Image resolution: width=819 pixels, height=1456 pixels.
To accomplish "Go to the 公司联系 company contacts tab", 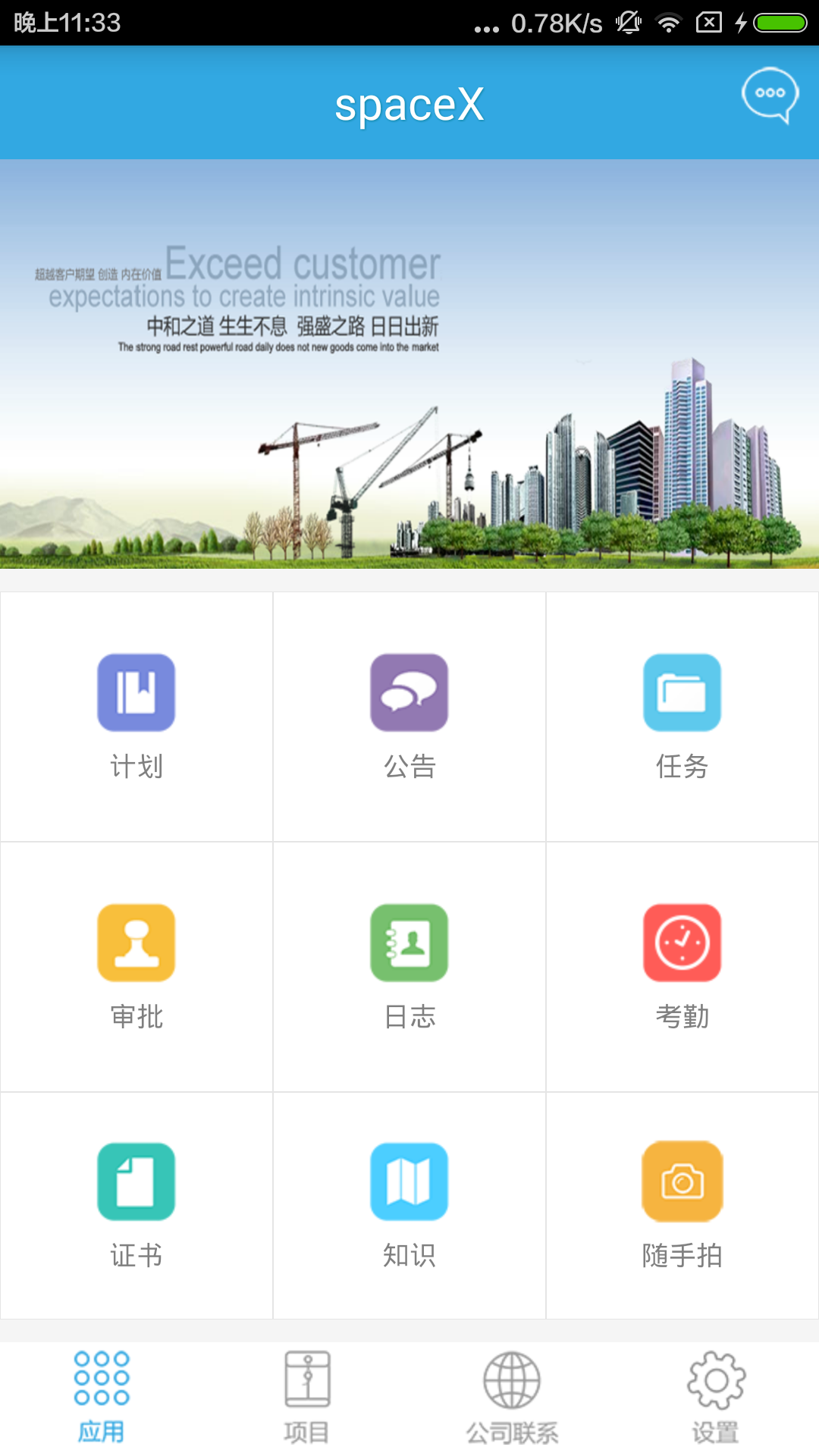I will click(x=512, y=1397).
